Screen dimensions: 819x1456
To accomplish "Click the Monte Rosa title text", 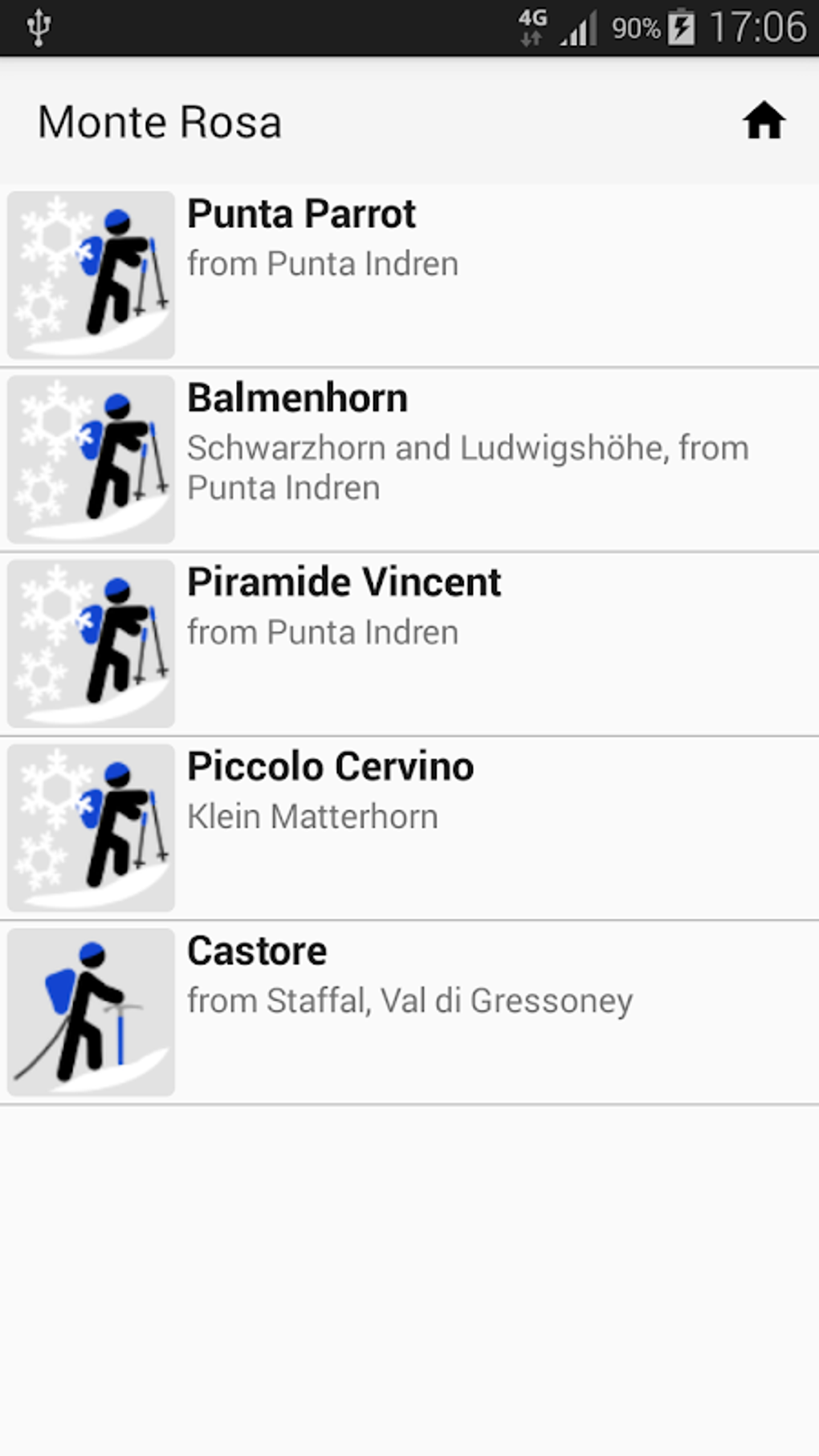I will [159, 120].
